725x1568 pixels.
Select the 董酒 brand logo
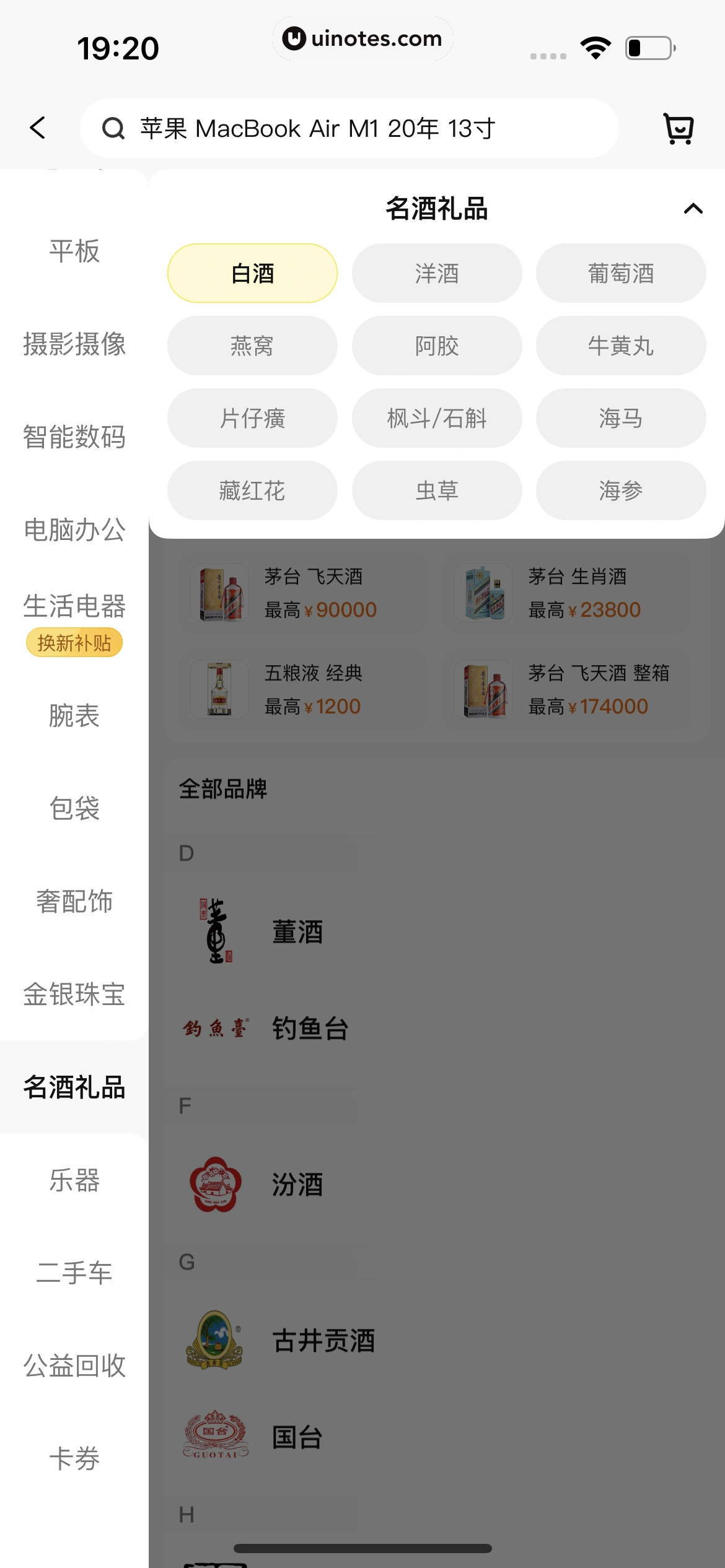(214, 930)
